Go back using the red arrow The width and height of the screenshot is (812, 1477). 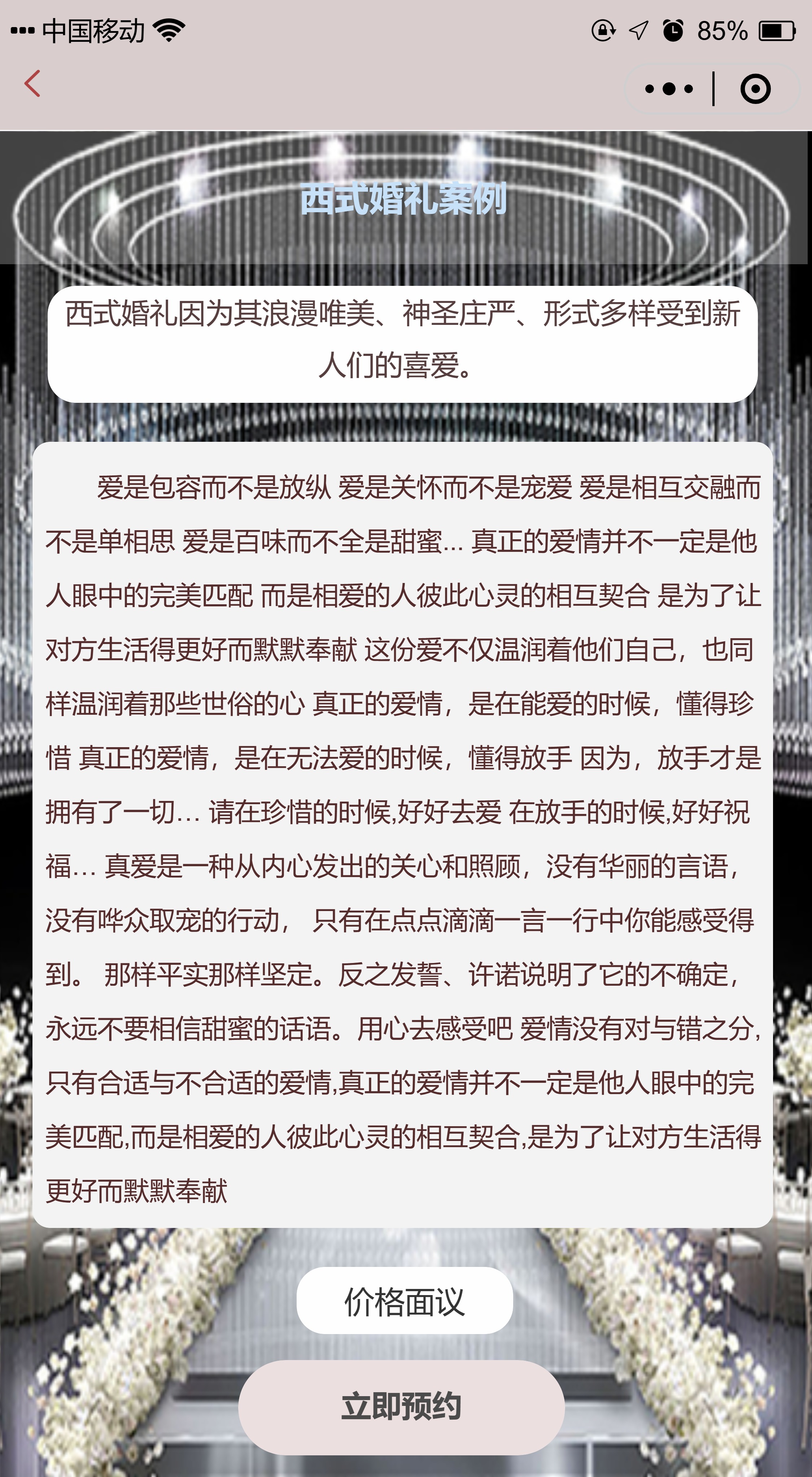(33, 84)
